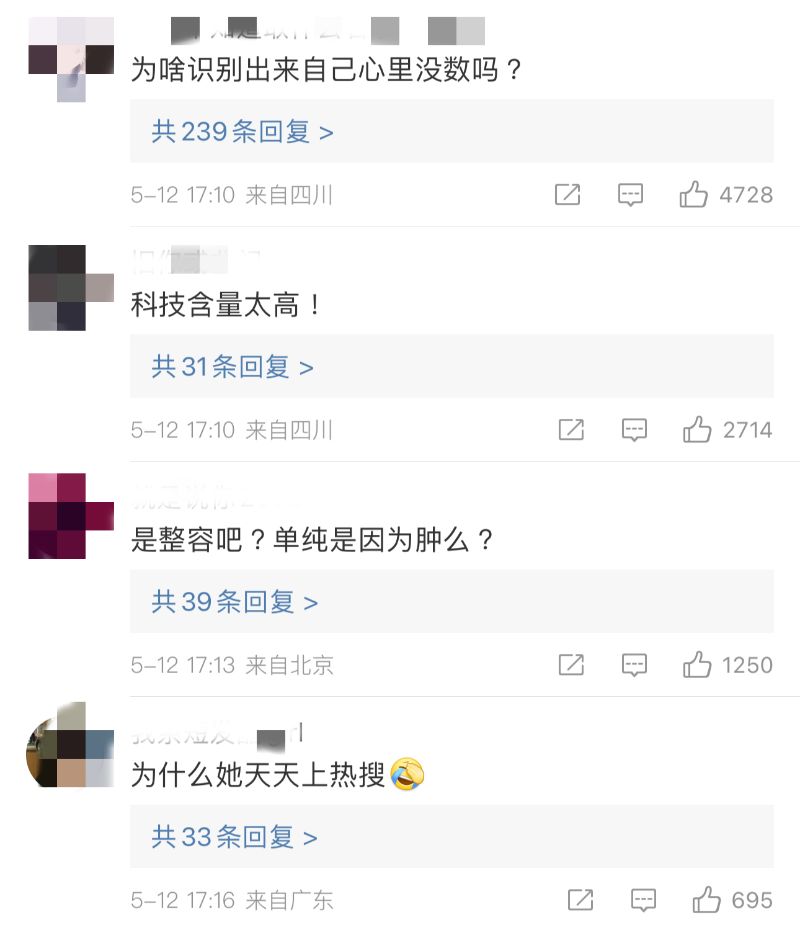Repost the 科技含量太高 comment

(571, 430)
